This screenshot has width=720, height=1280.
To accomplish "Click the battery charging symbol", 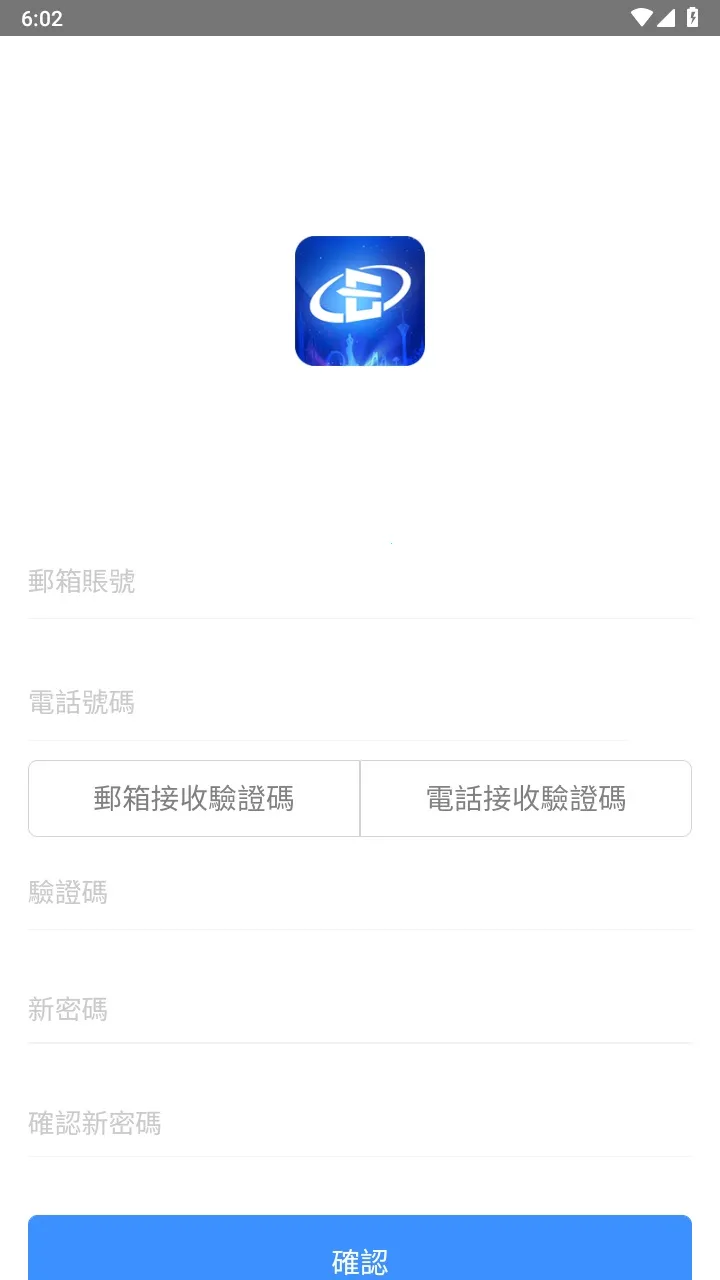I will 694,16.
